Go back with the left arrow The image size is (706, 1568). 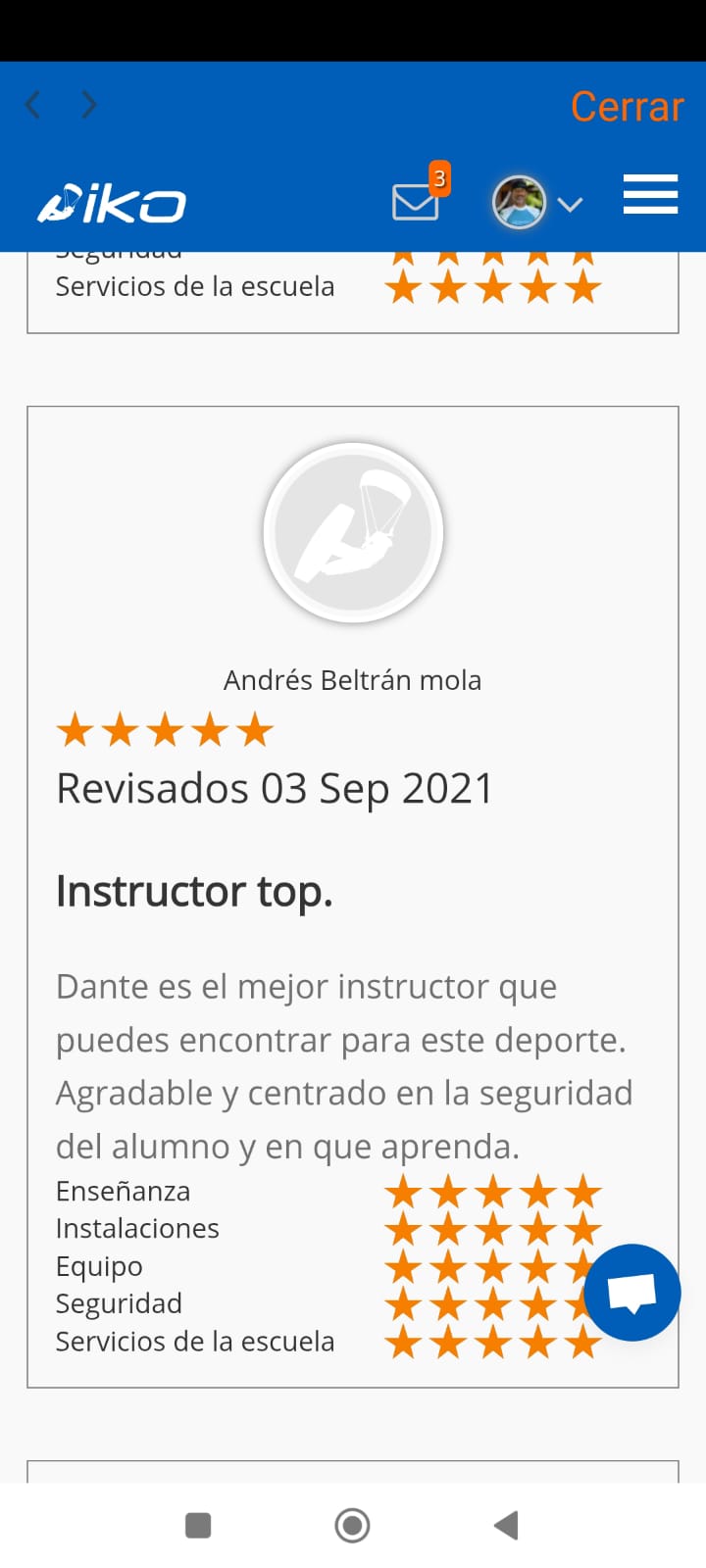pyautogui.click(x=33, y=105)
